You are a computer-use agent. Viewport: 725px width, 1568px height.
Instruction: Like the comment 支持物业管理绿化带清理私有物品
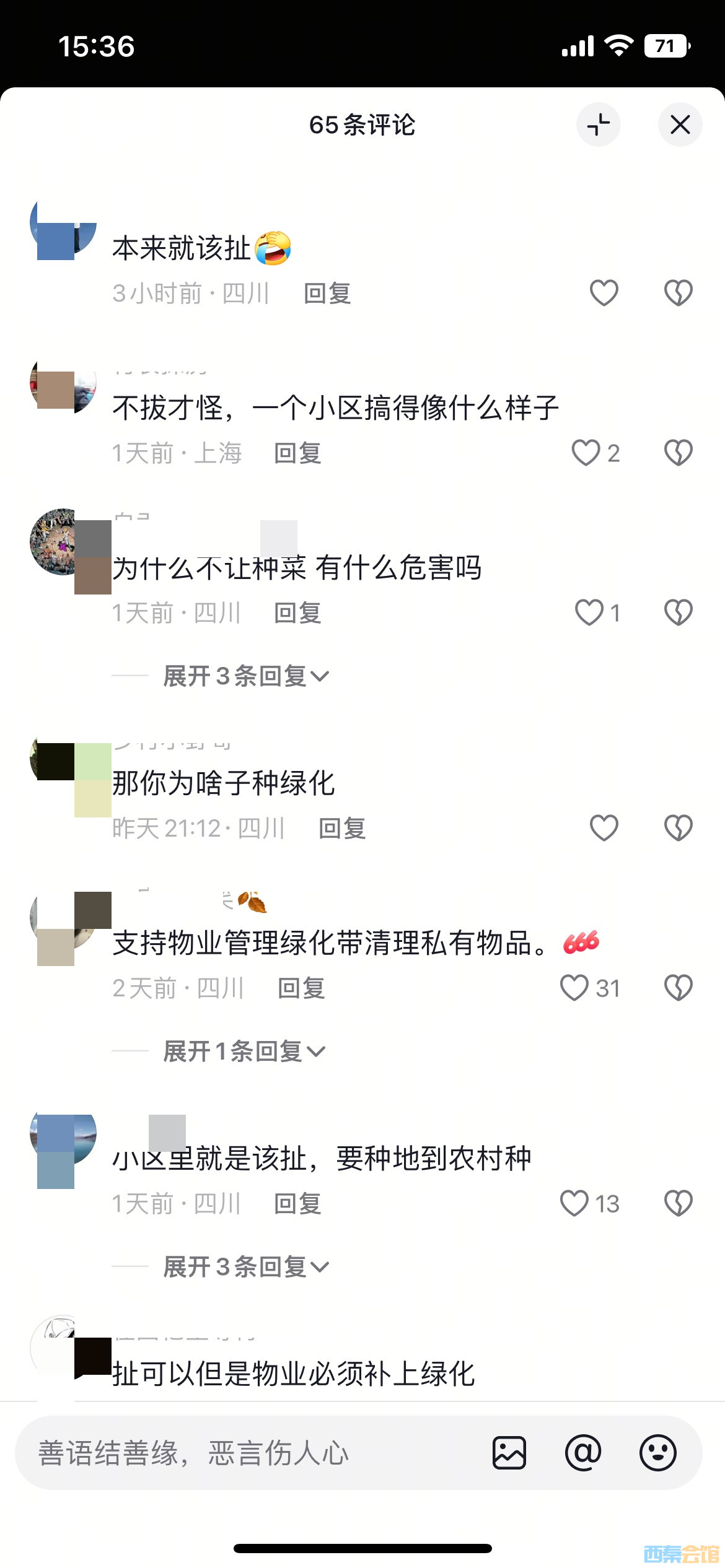coord(574,988)
